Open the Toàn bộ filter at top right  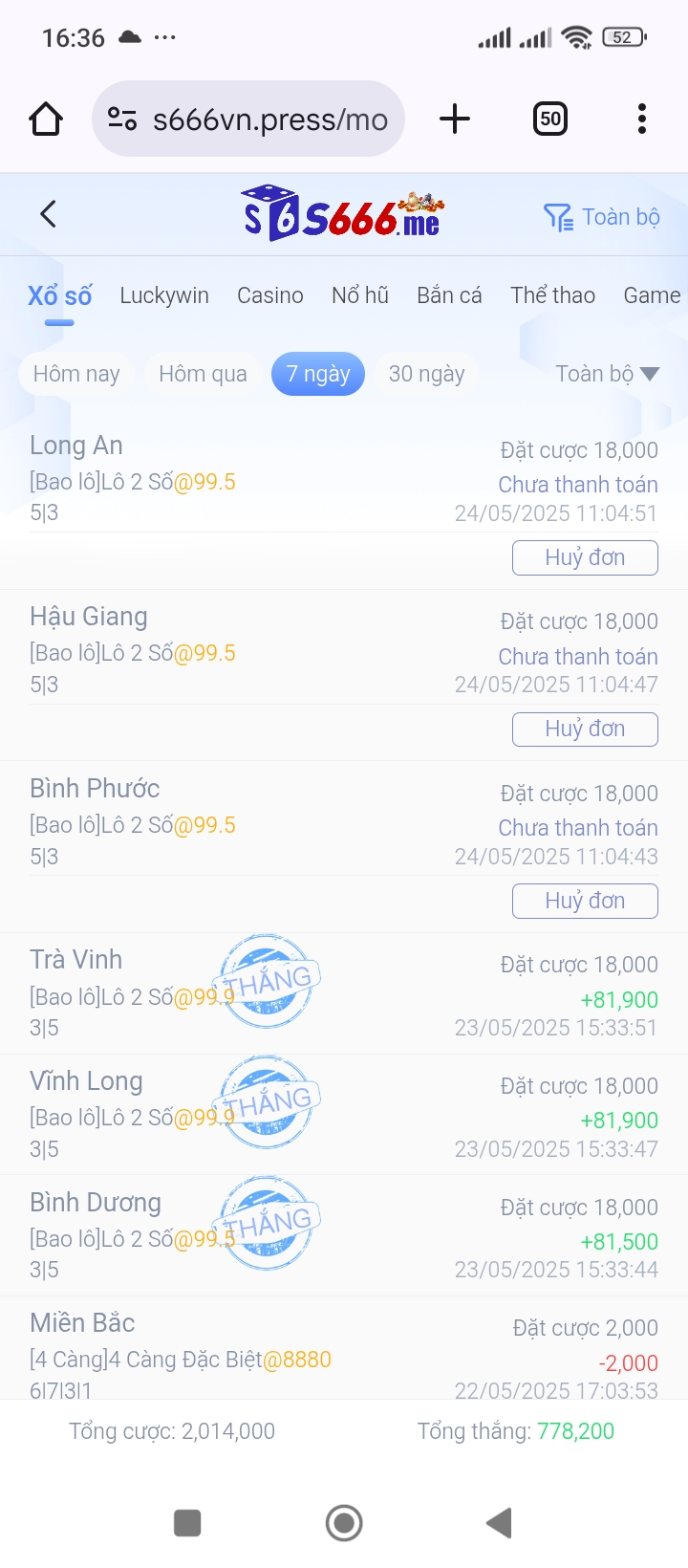coord(602,217)
